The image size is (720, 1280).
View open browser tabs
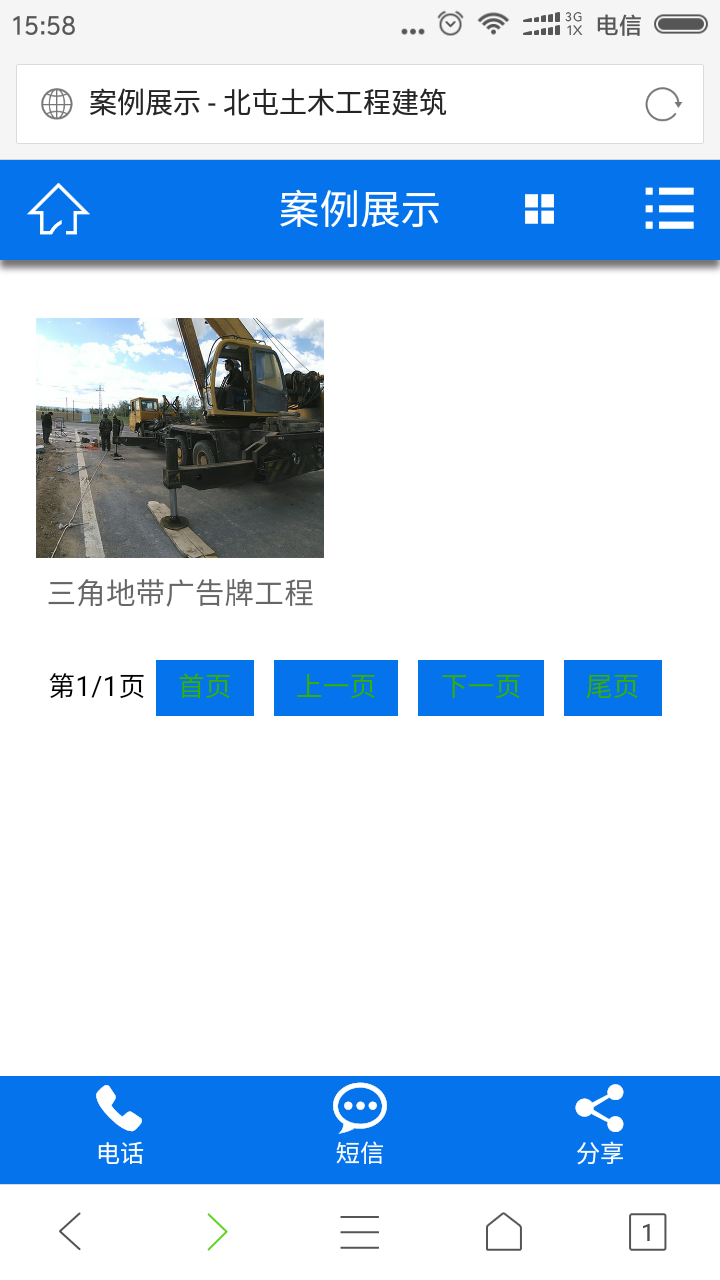pos(647,1232)
